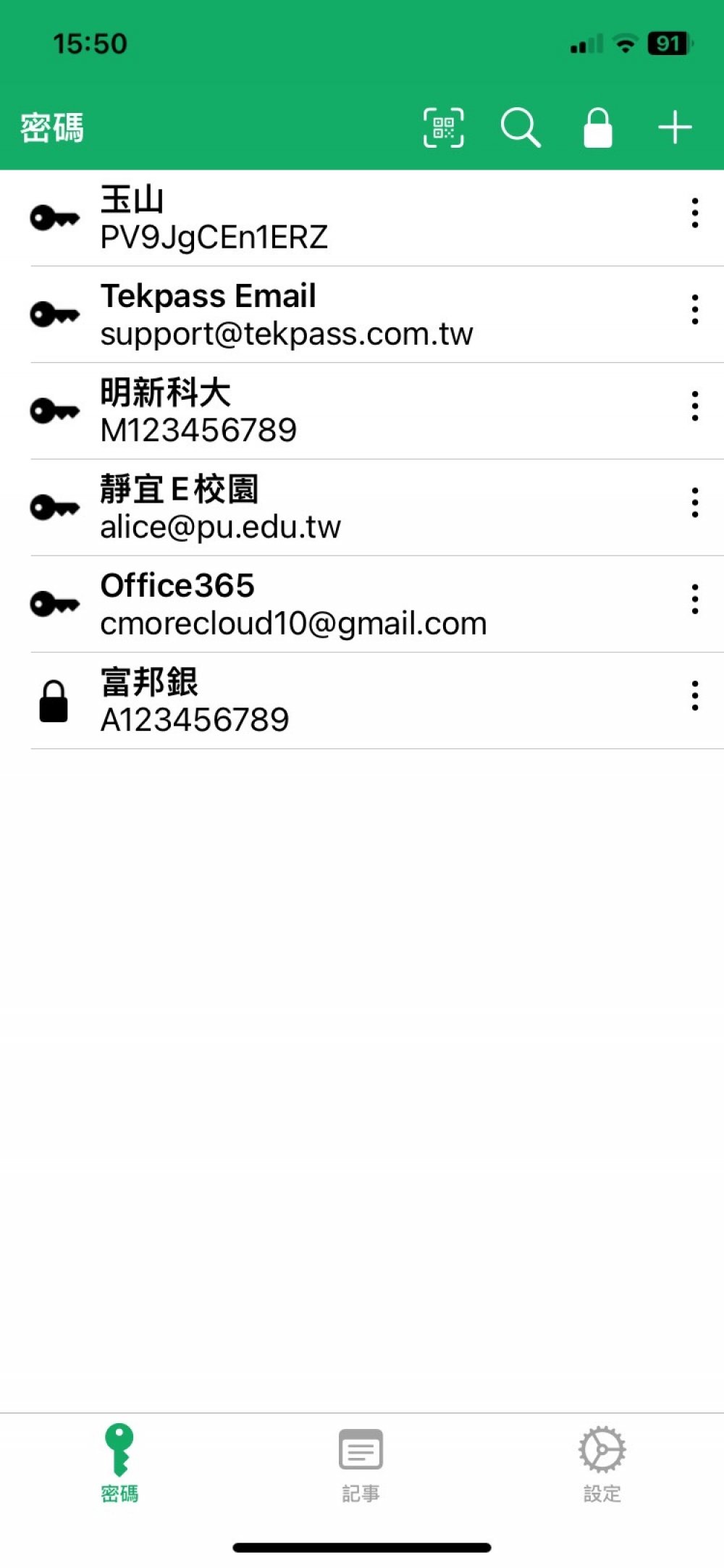Tap the three dots beside 明新科大
724x1568 pixels.
695,406
